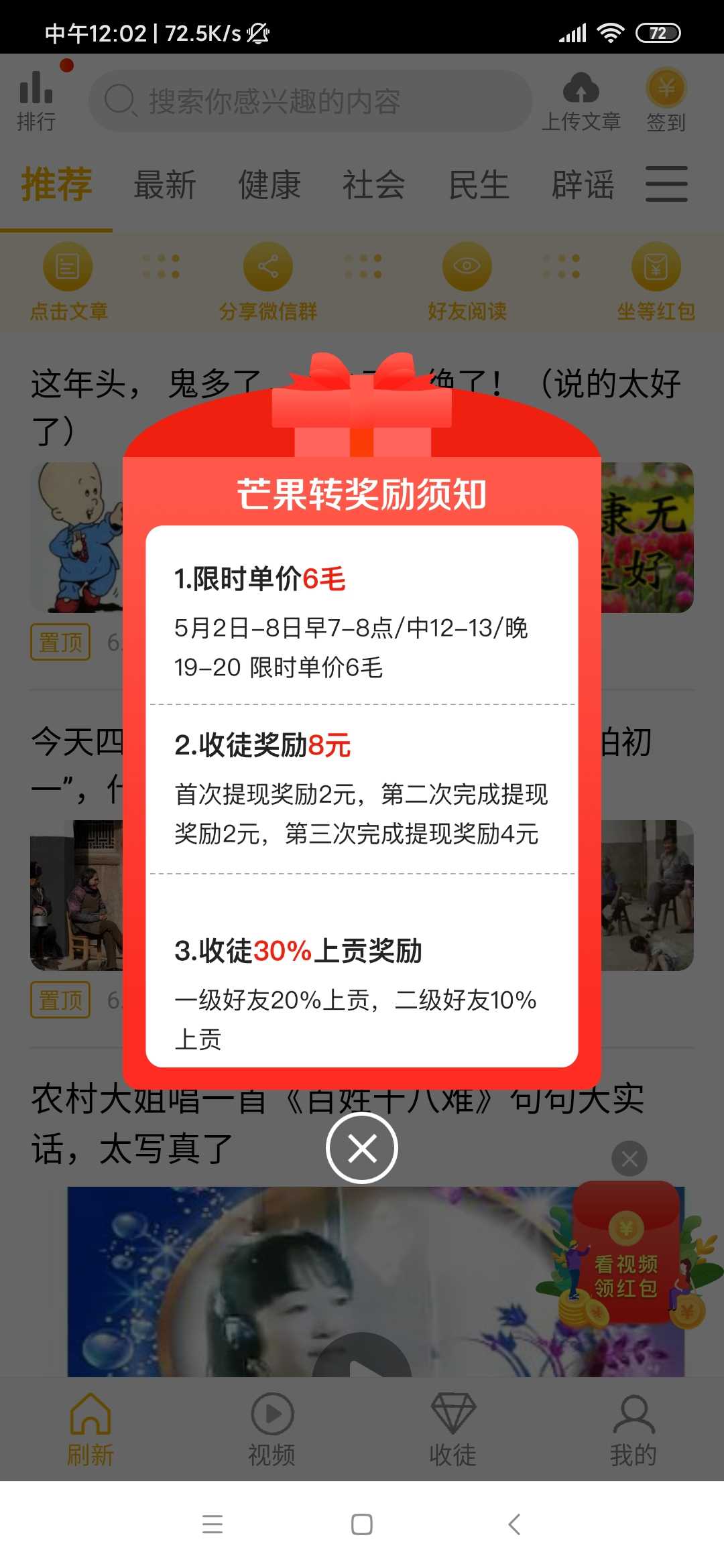Close the 芒果转奖励须知 popup

click(x=362, y=1148)
